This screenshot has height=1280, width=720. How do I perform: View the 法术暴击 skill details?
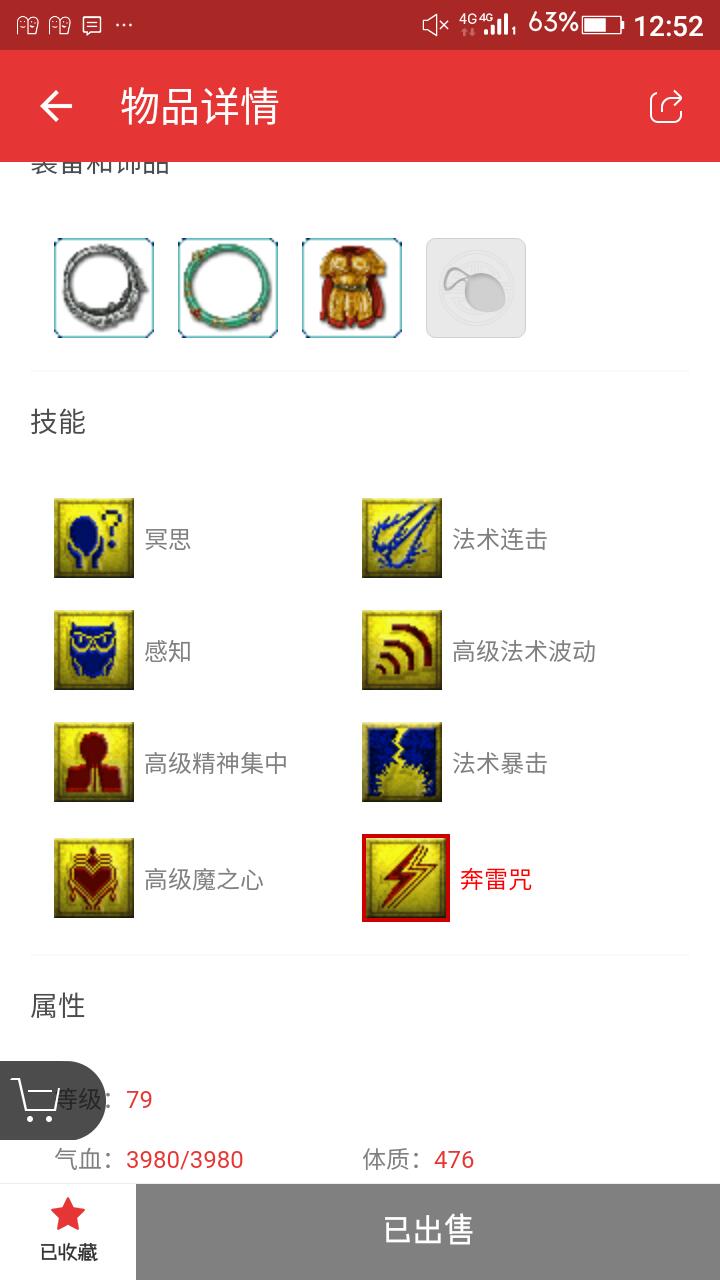[x=402, y=763]
